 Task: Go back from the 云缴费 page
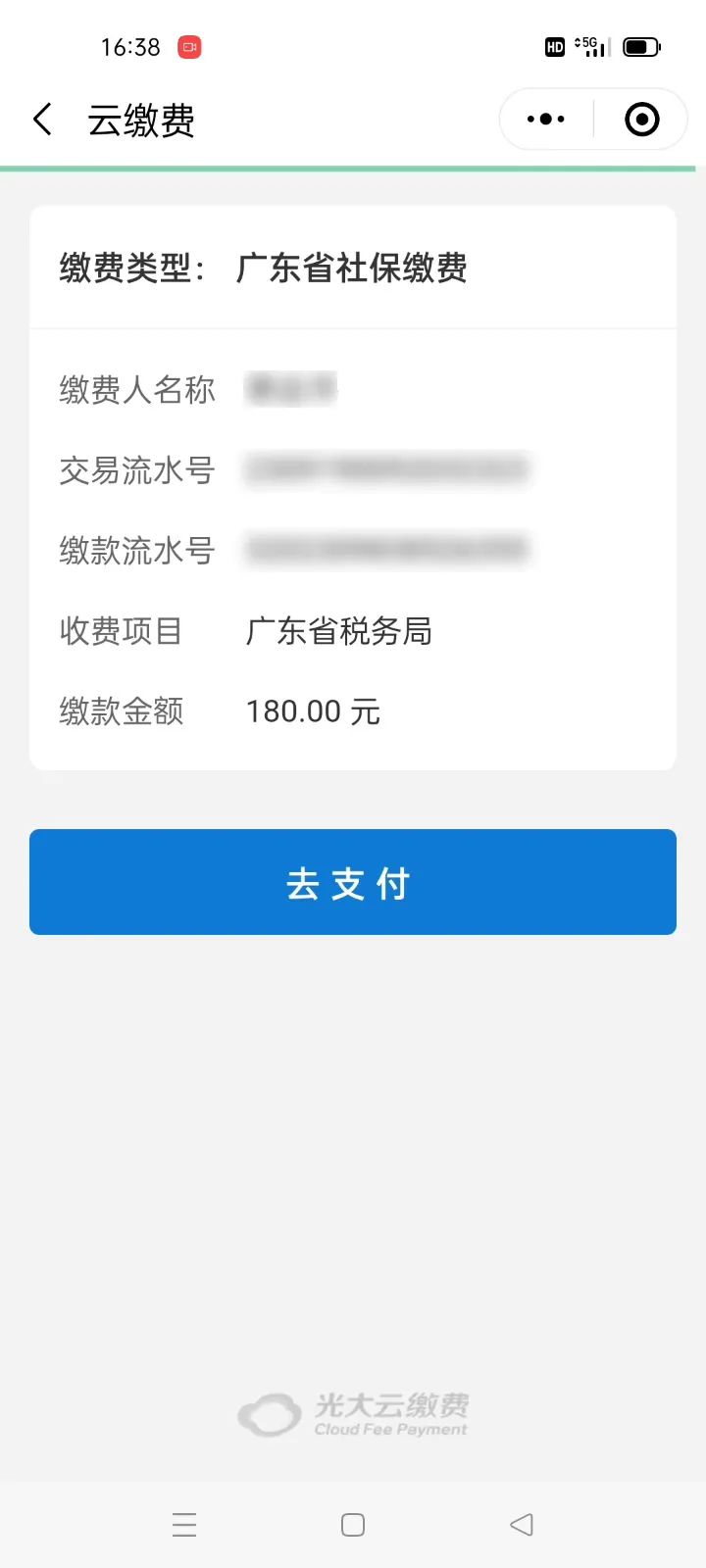coord(42,120)
